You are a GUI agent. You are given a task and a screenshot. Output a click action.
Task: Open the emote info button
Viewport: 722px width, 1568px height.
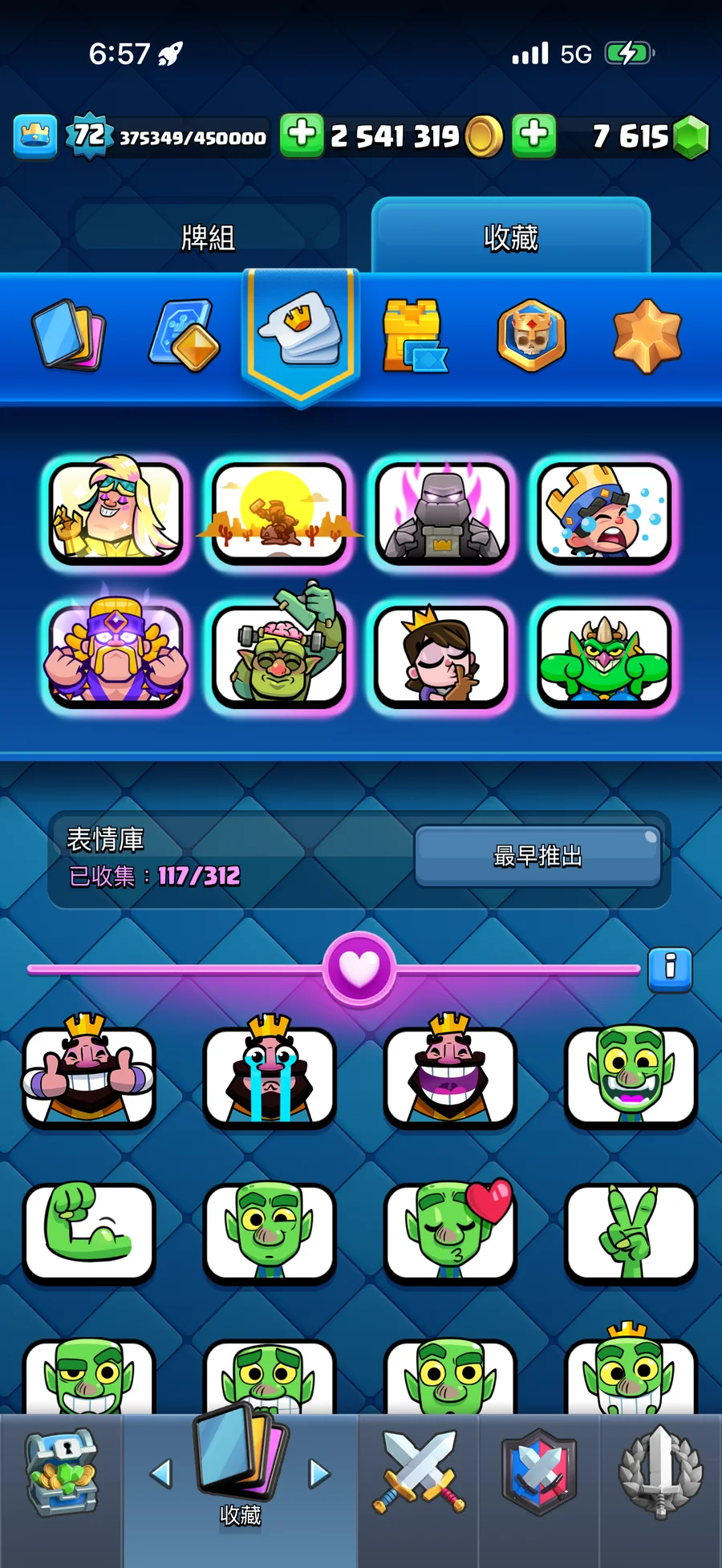[x=670, y=968]
